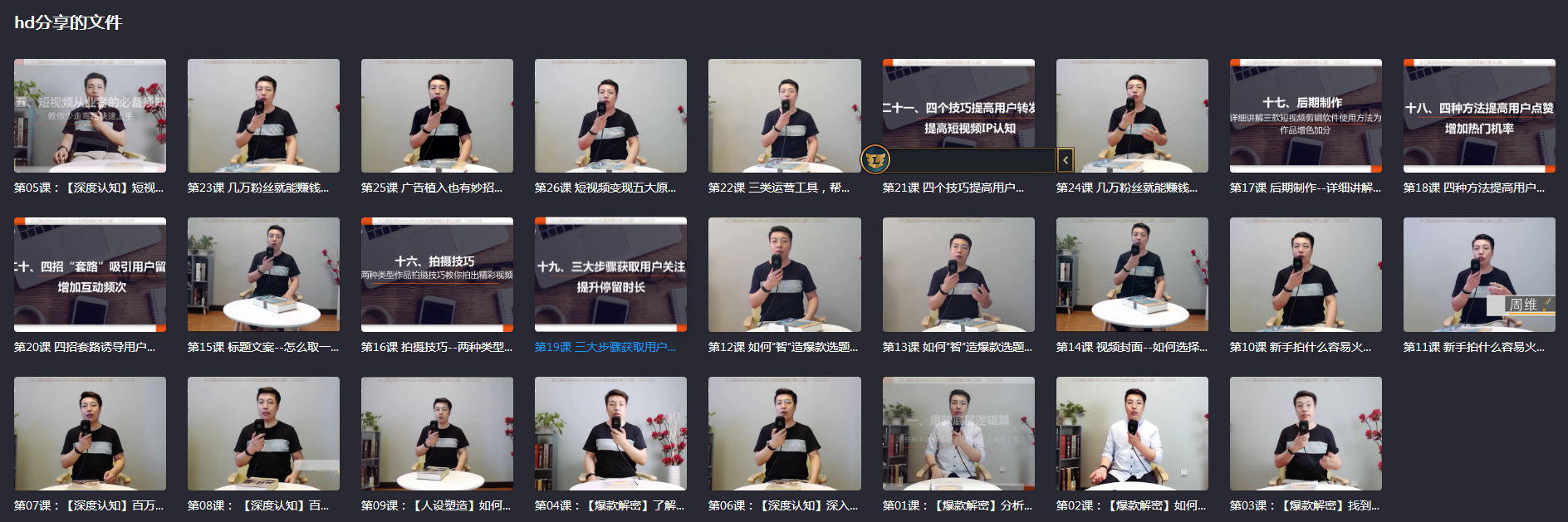
Task: Play 第14课 视频封面 video
Action: tap(1132, 274)
